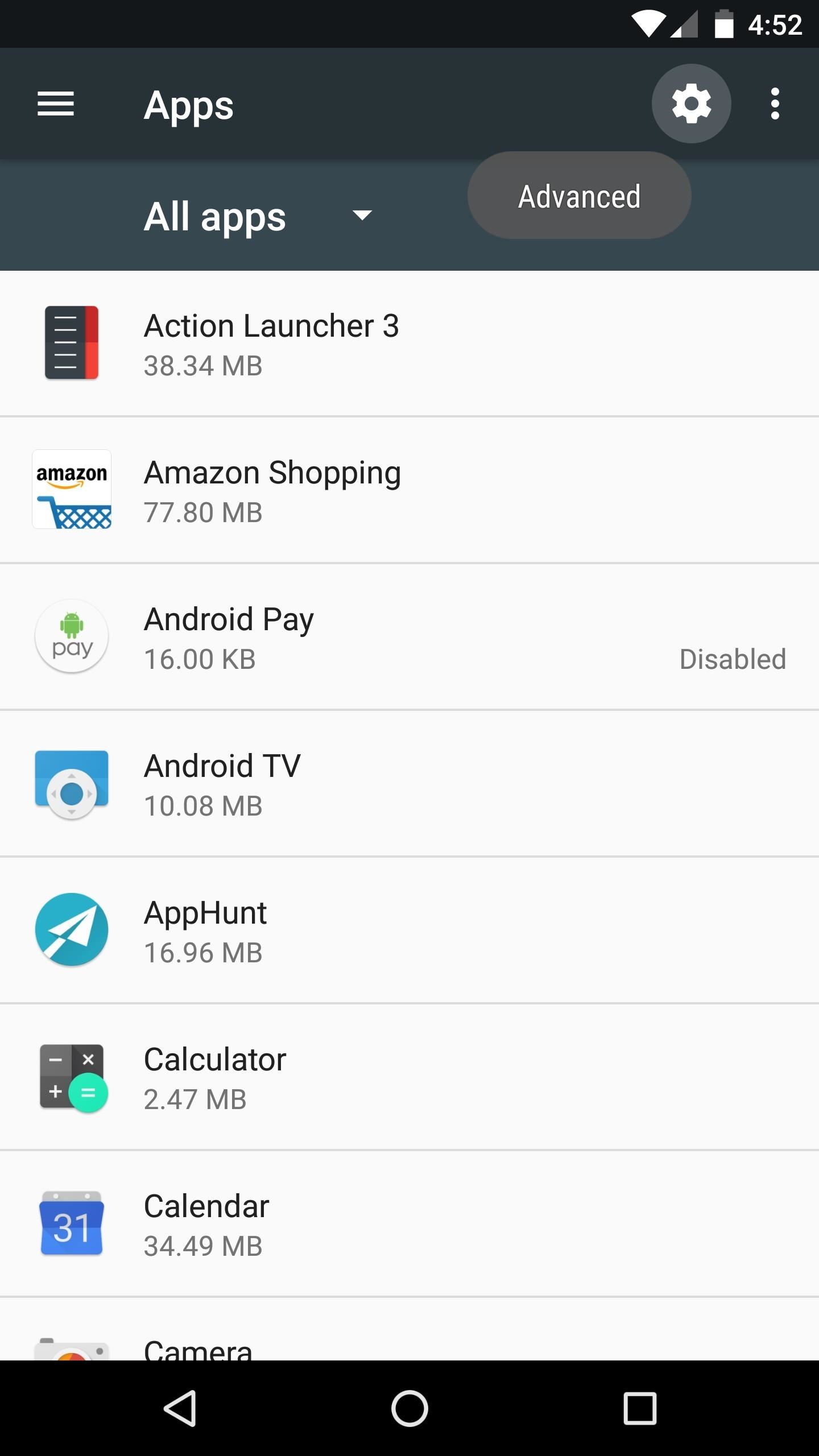Open AppHunt app info
The height and width of the screenshot is (1456, 819).
point(409,930)
